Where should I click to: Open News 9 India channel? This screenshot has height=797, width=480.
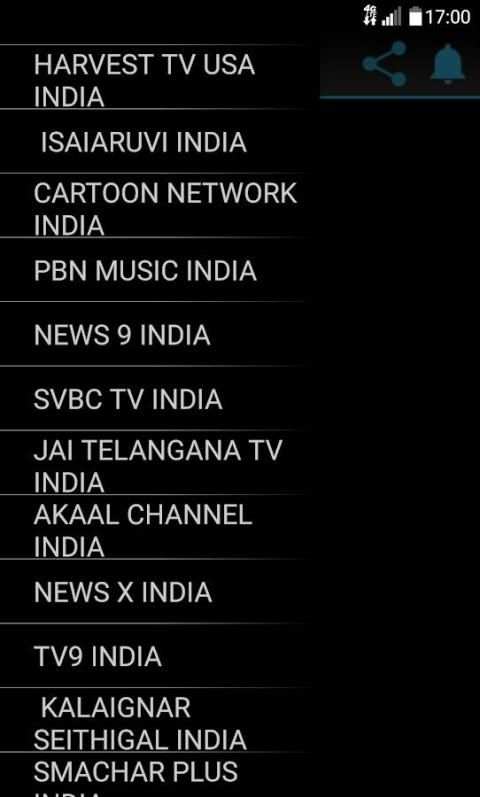pyautogui.click(x=153, y=334)
